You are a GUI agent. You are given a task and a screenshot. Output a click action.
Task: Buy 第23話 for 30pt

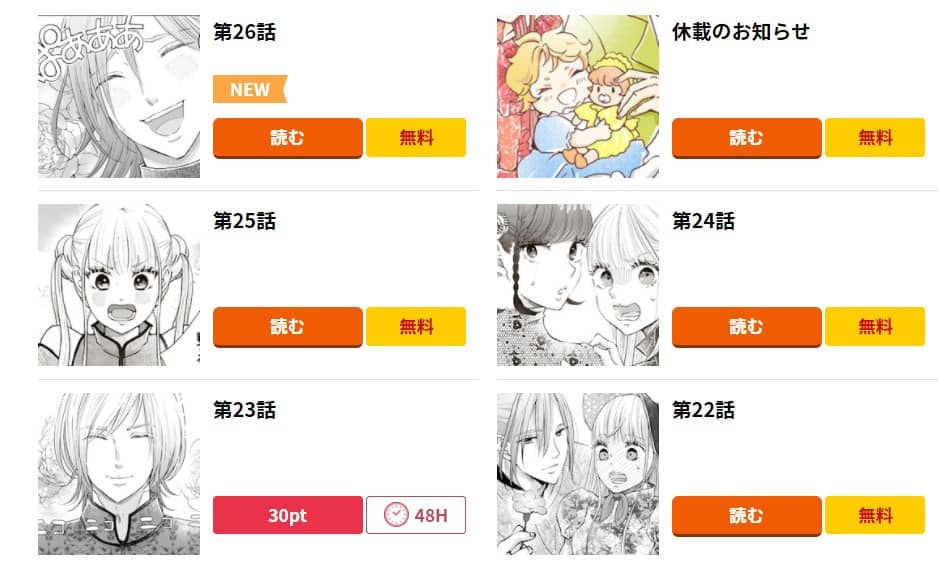[287, 515]
